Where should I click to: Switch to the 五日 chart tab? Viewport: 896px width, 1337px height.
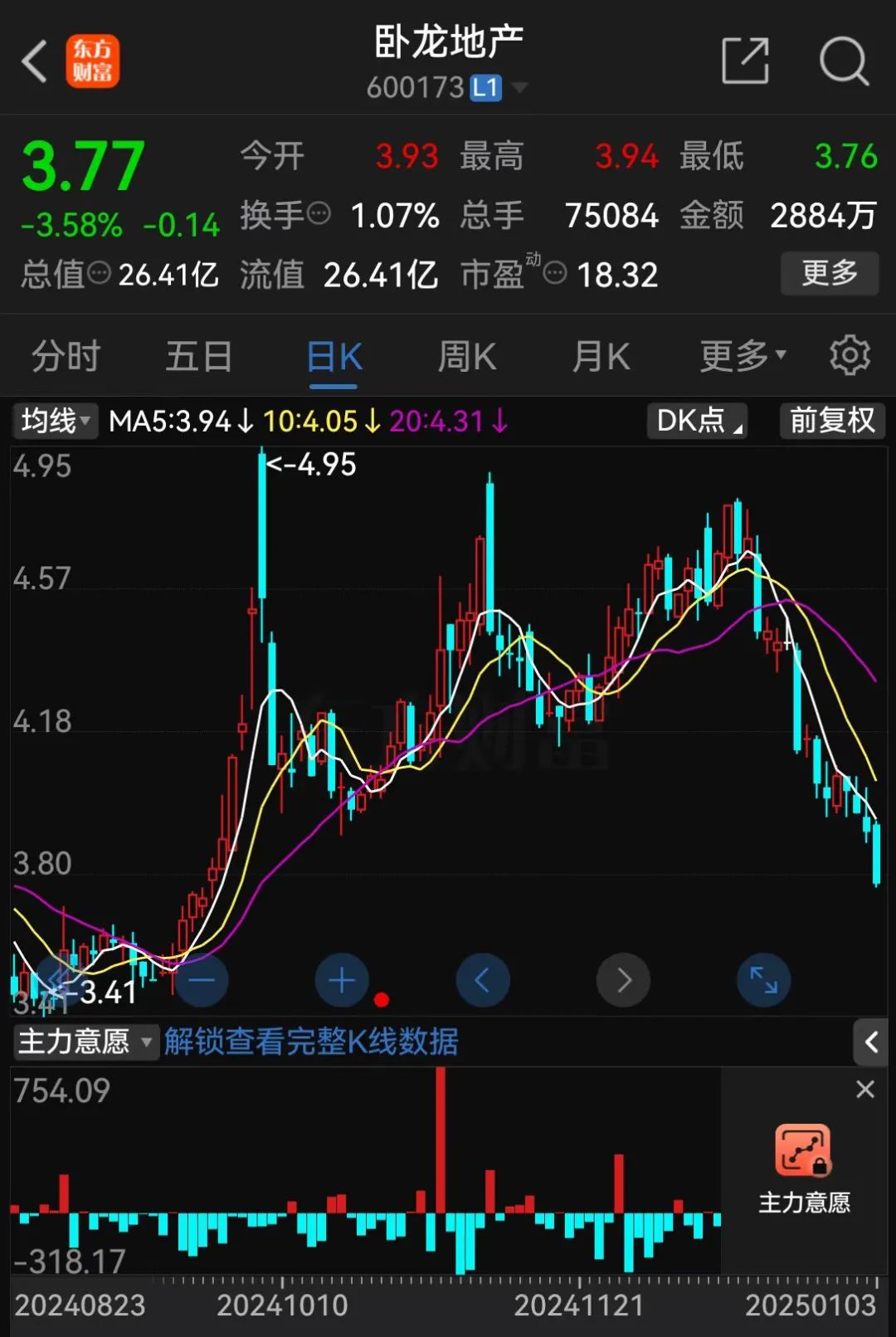pyautogui.click(x=199, y=357)
